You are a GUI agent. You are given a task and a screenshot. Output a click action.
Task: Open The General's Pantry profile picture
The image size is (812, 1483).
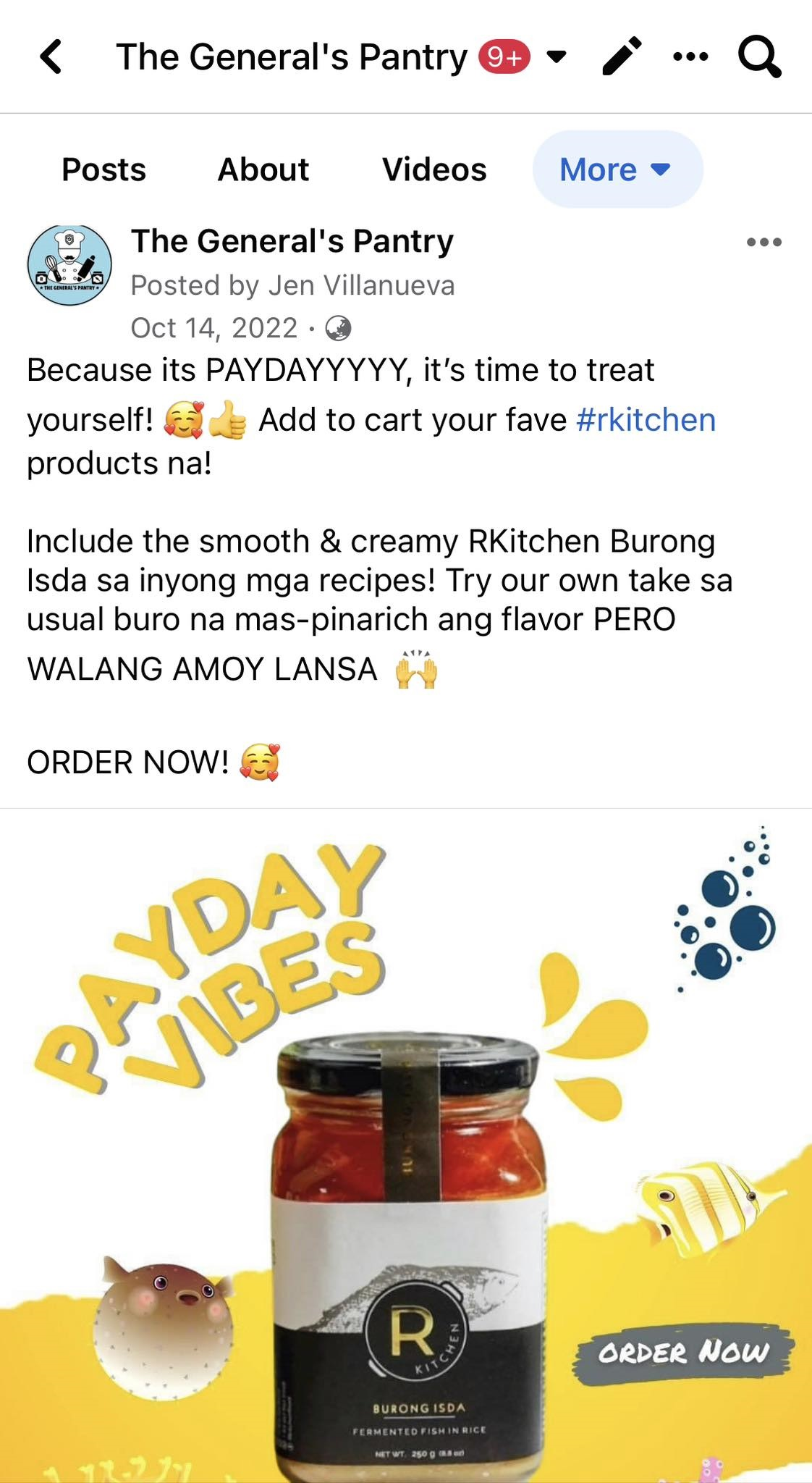[69, 265]
